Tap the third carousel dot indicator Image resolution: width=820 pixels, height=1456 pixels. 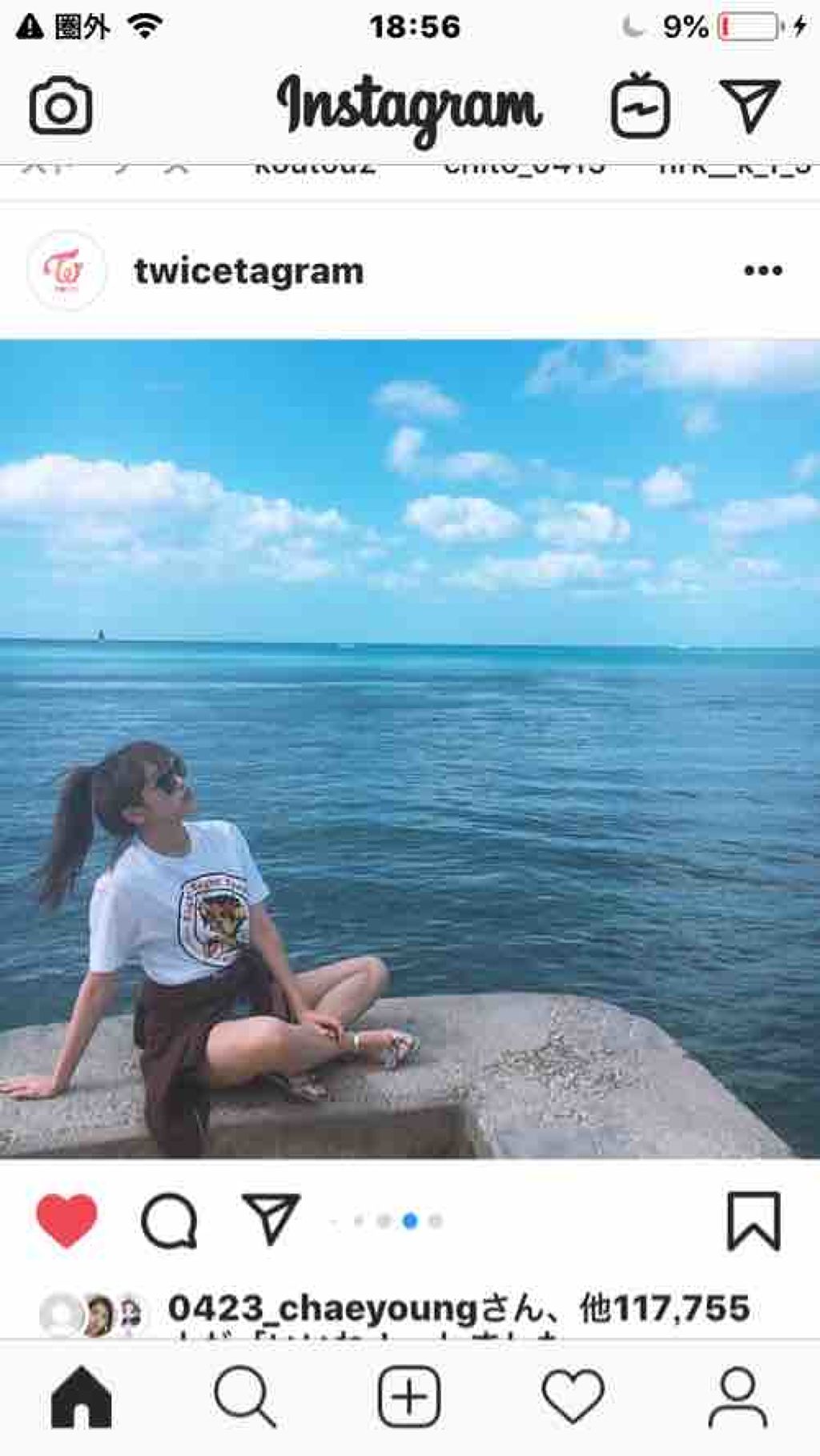point(411,1221)
